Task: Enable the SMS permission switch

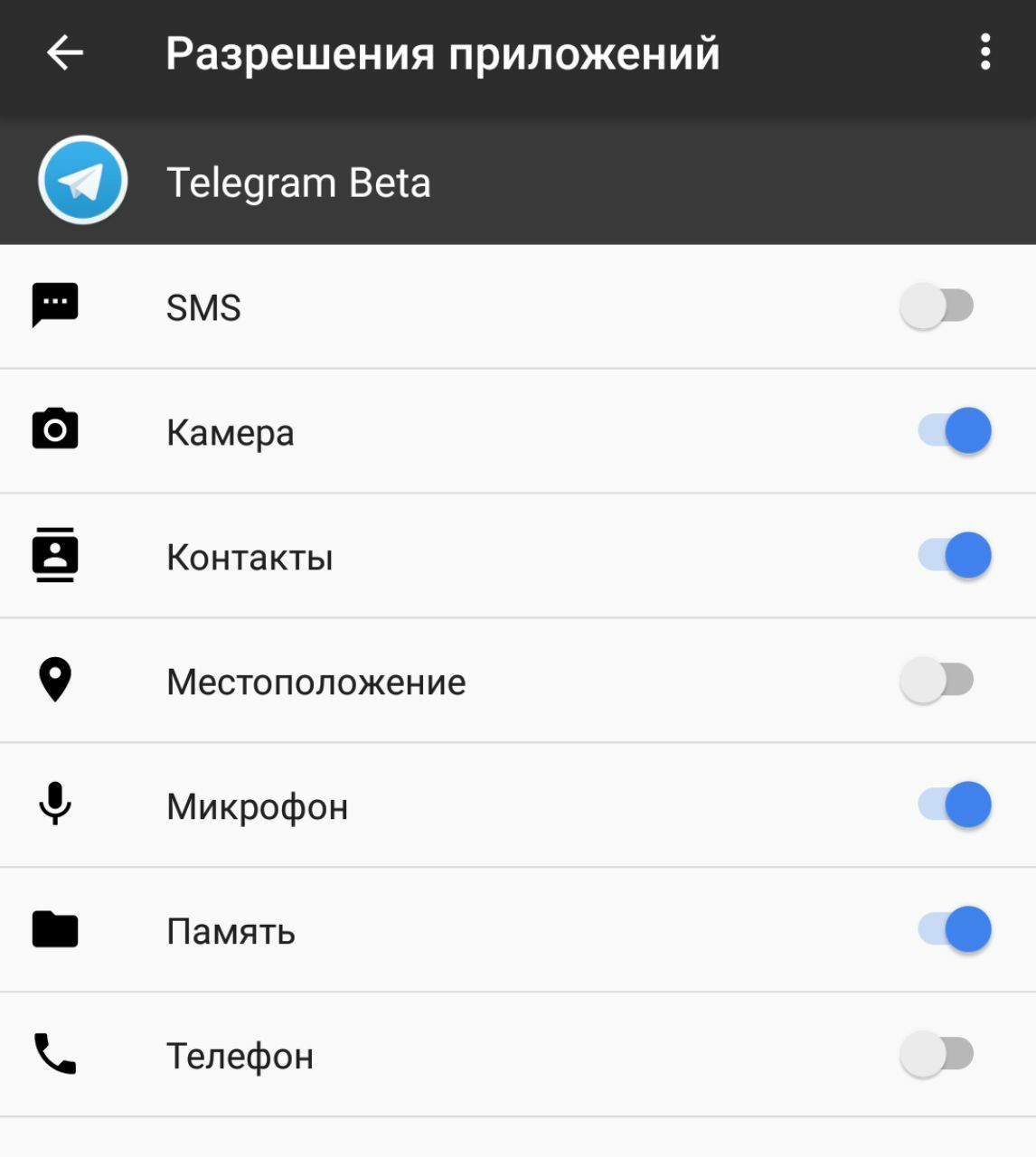Action: coord(937,306)
